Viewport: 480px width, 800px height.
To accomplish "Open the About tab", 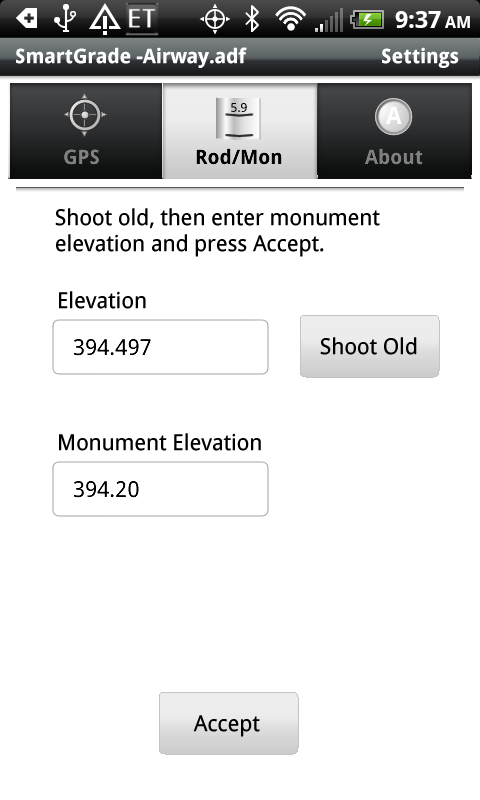I will click(x=394, y=131).
